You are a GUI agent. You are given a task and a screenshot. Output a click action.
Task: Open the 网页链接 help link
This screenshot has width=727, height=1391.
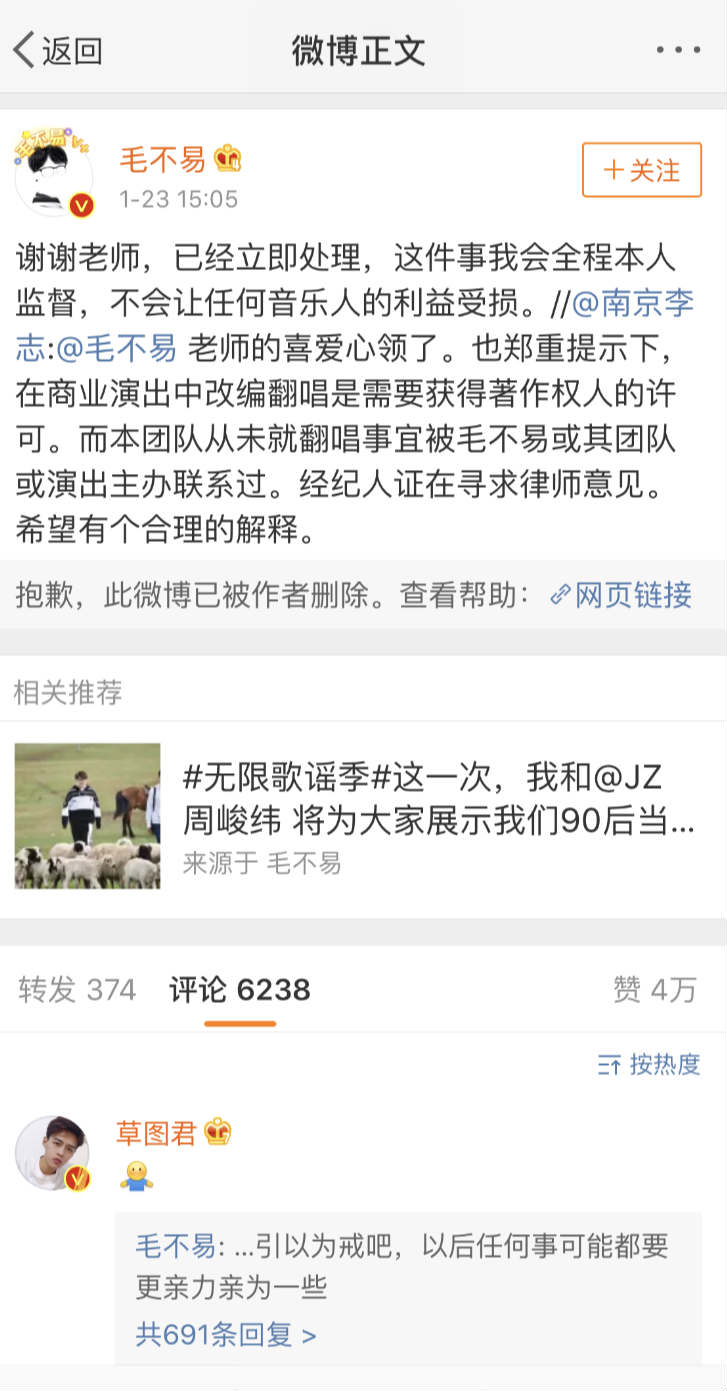pos(621,595)
